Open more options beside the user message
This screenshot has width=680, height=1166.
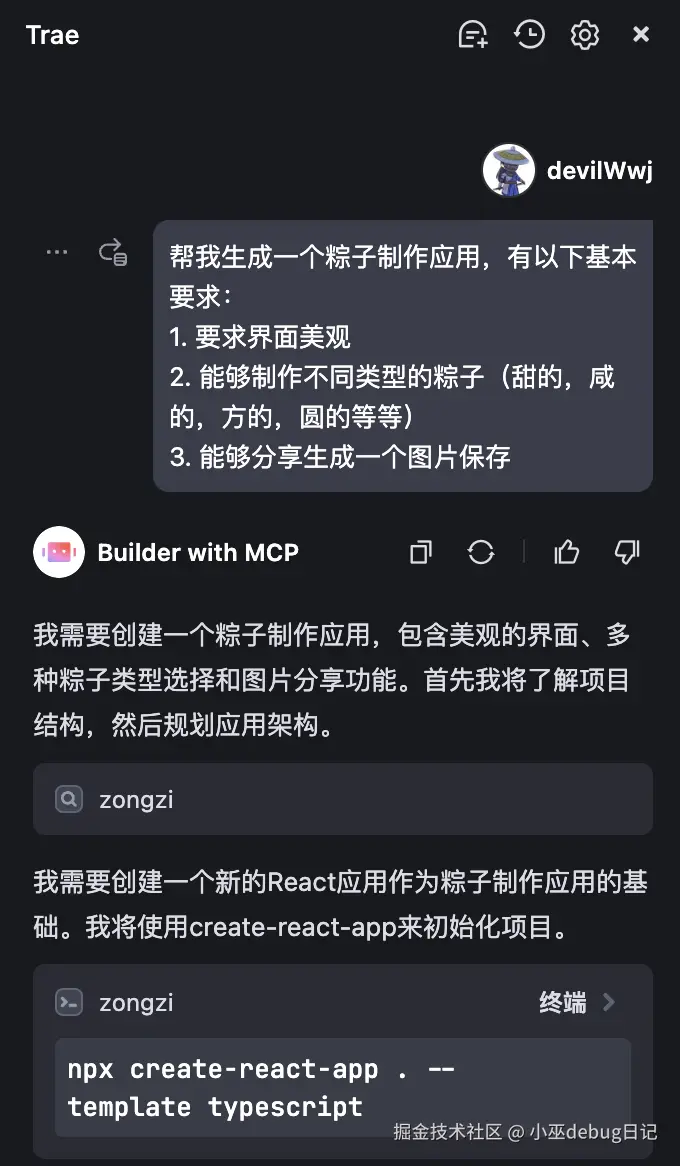tap(57, 252)
